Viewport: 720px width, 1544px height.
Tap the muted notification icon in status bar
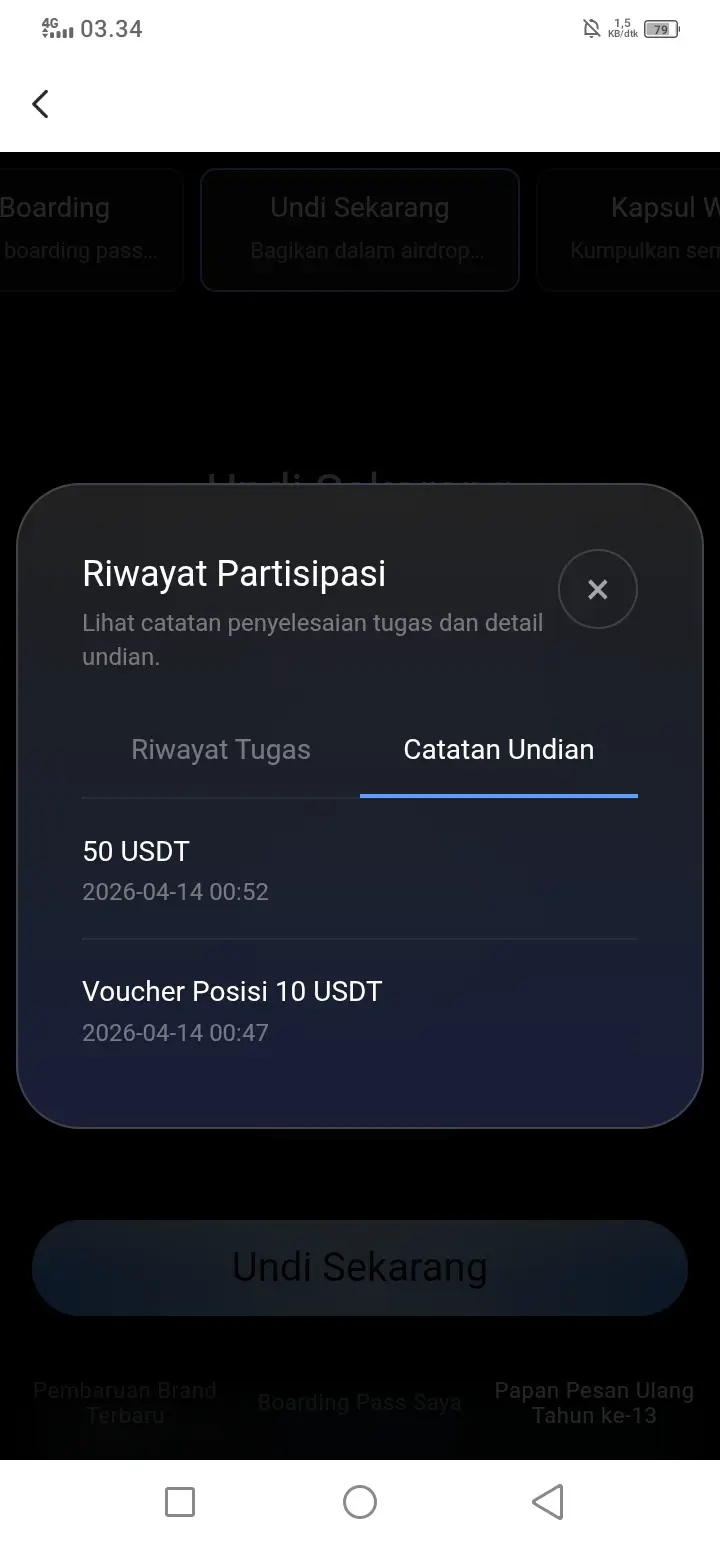click(x=590, y=28)
